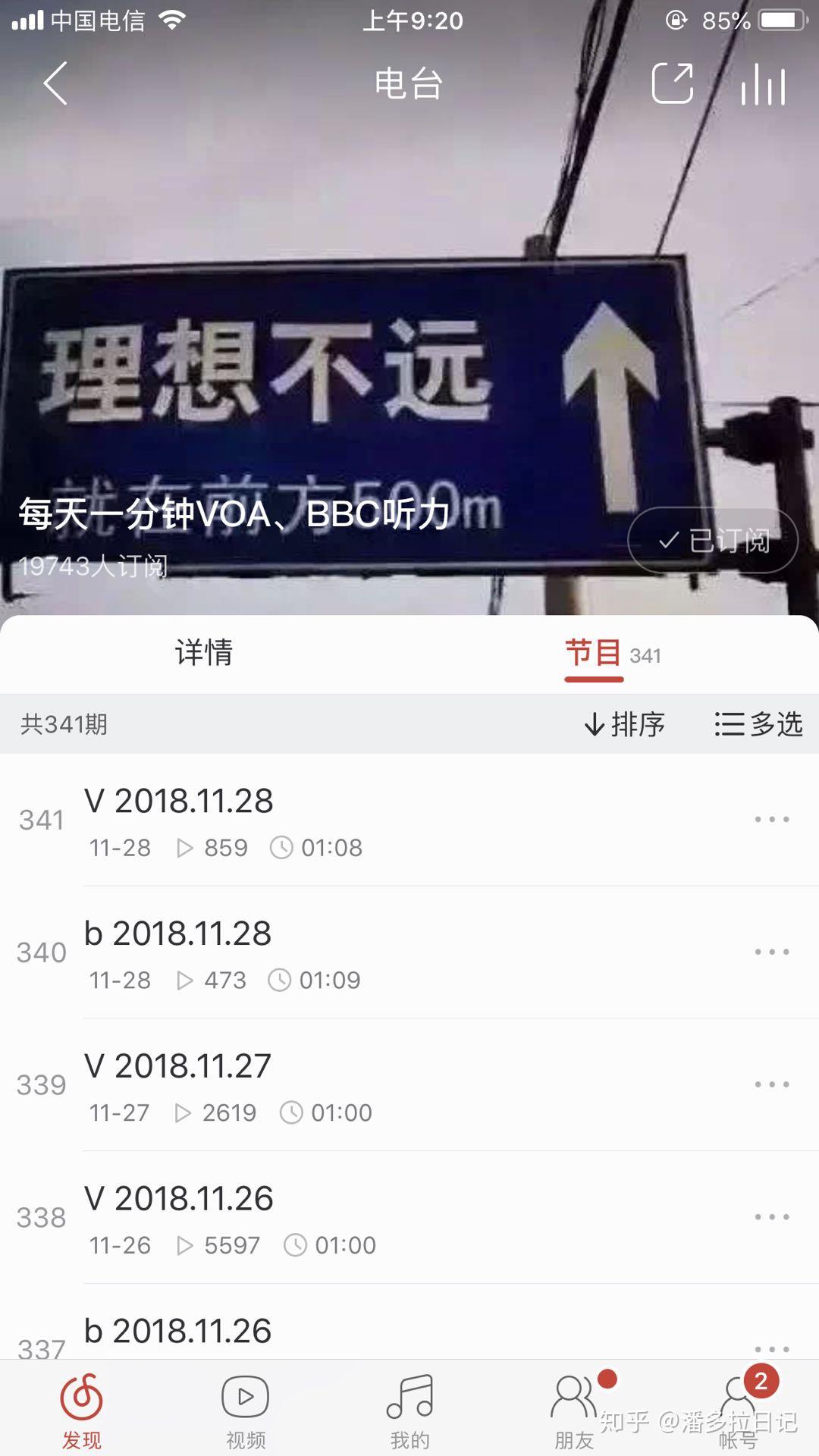Viewport: 819px width, 1456px height.
Task: Tap the 已订阅 subscribed button
Action: [713, 541]
